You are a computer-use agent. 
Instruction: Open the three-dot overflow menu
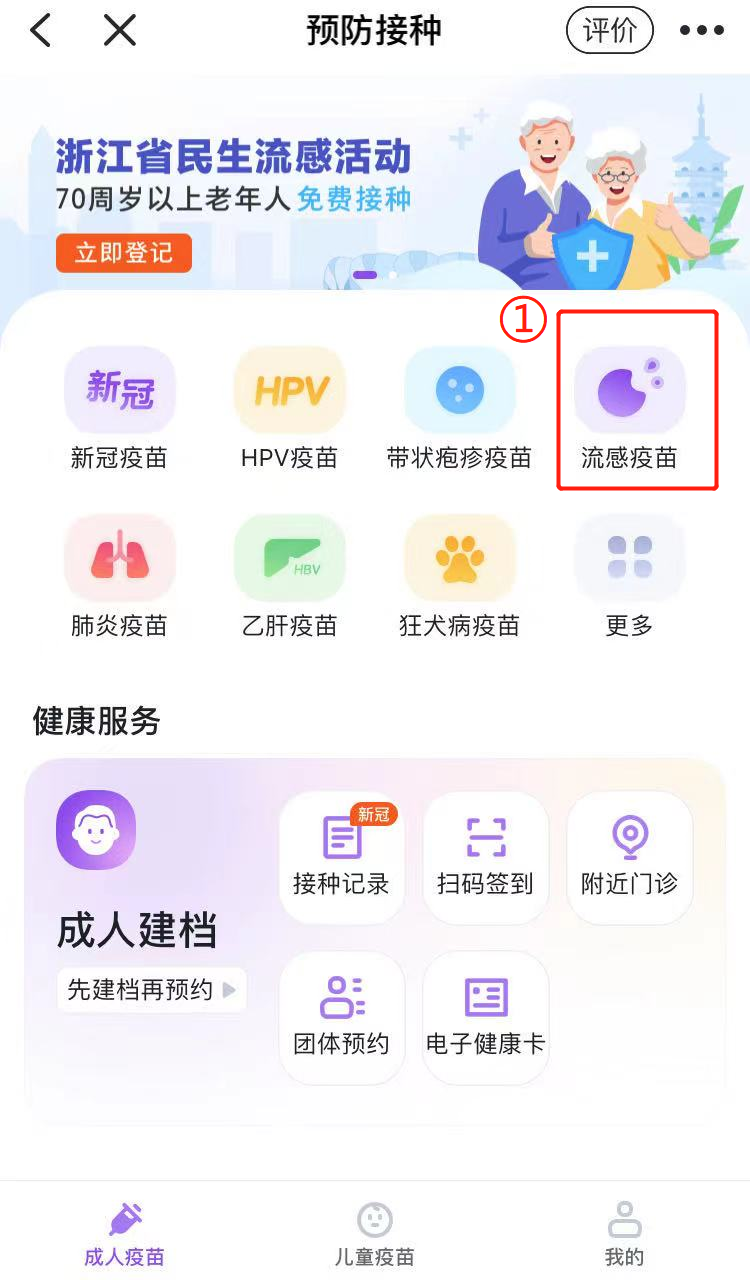[x=701, y=31]
